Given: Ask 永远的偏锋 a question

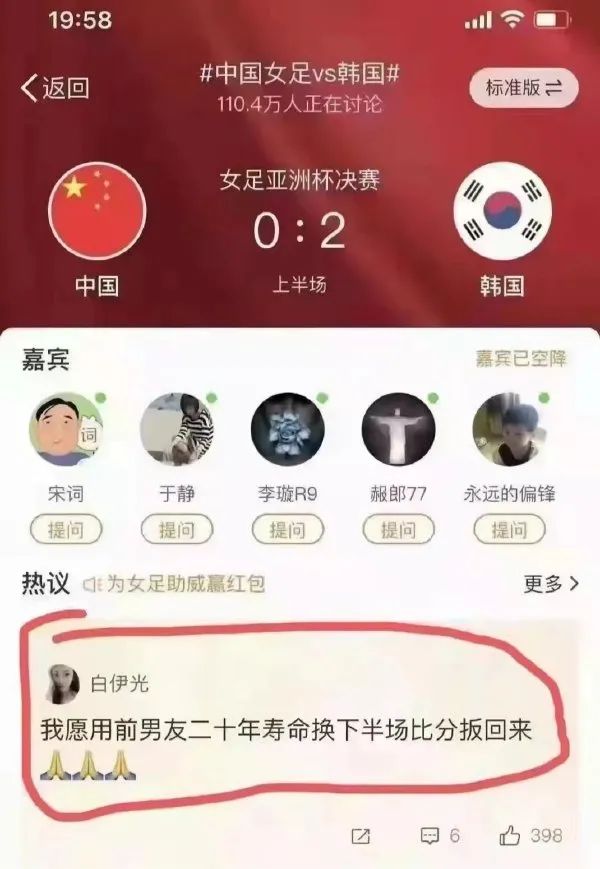Looking at the screenshot, I should point(508,530).
